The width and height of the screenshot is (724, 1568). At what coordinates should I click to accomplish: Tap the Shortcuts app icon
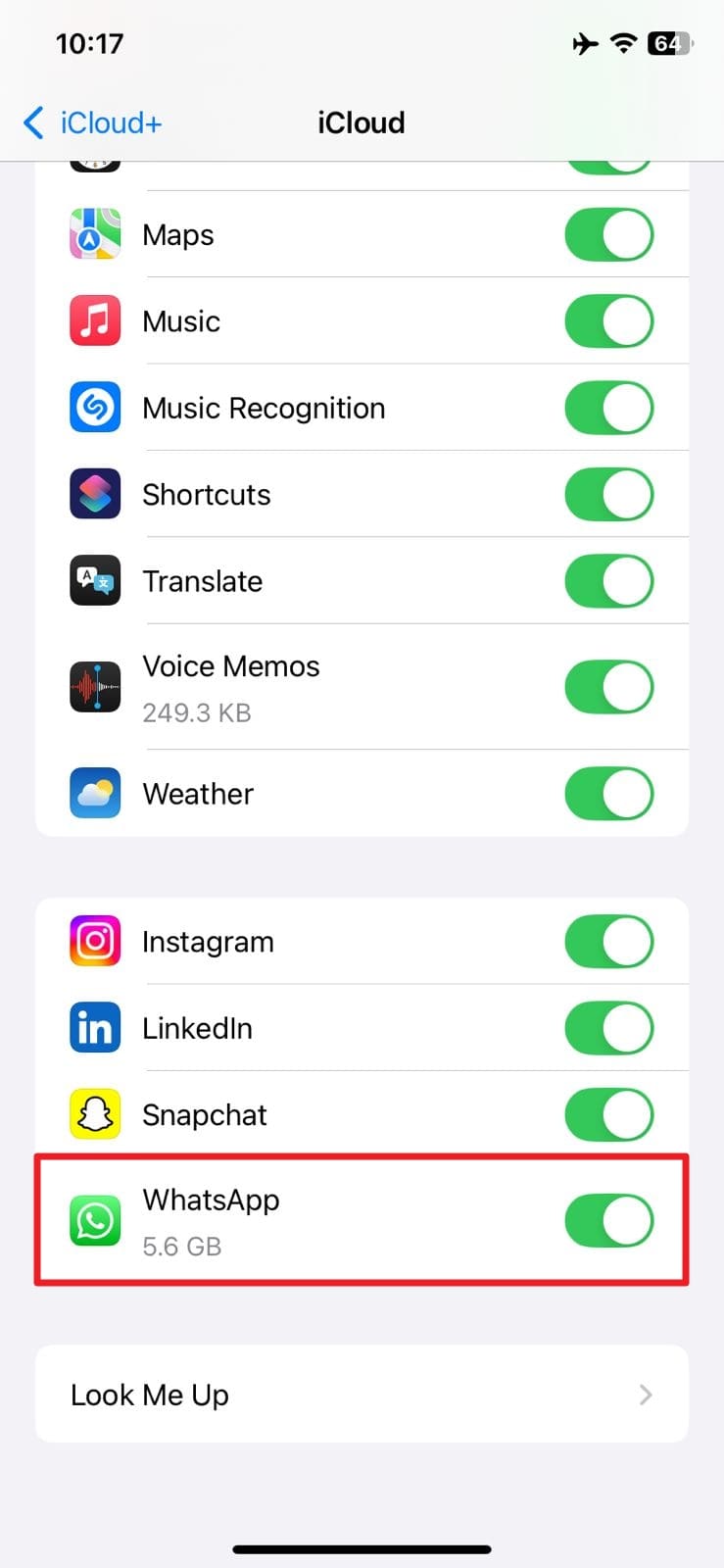point(94,494)
